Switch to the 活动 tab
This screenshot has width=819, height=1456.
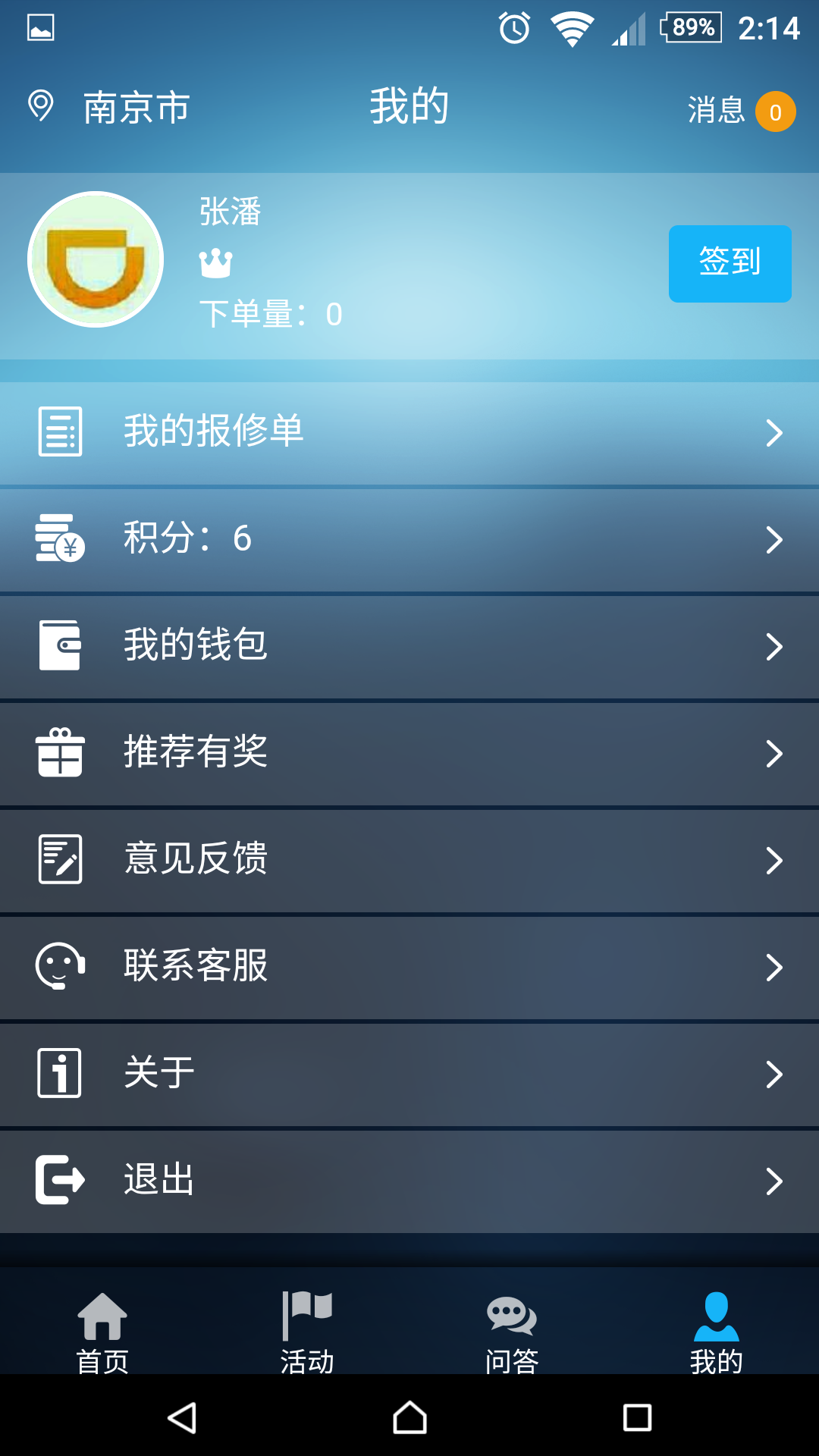click(307, 1332)
